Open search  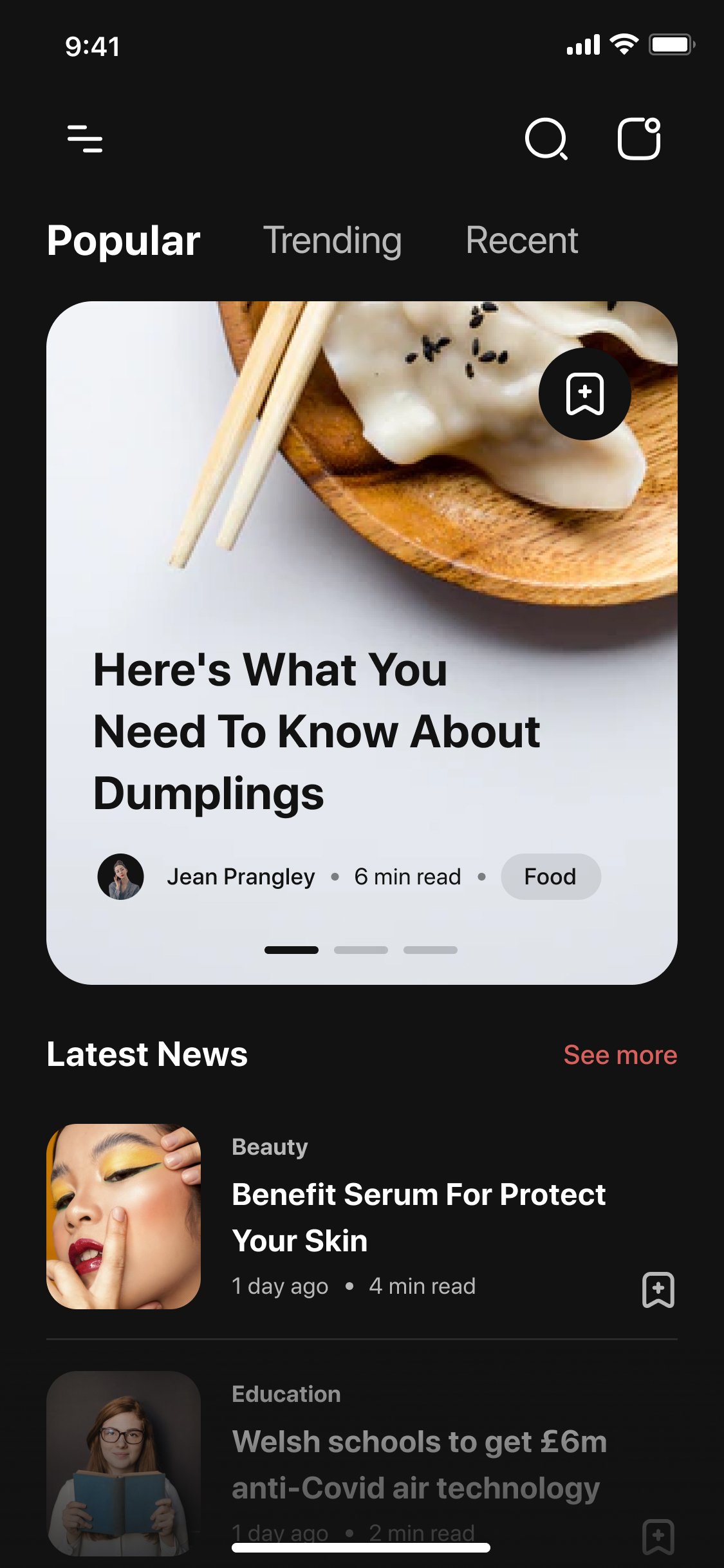tap(546, 138)
